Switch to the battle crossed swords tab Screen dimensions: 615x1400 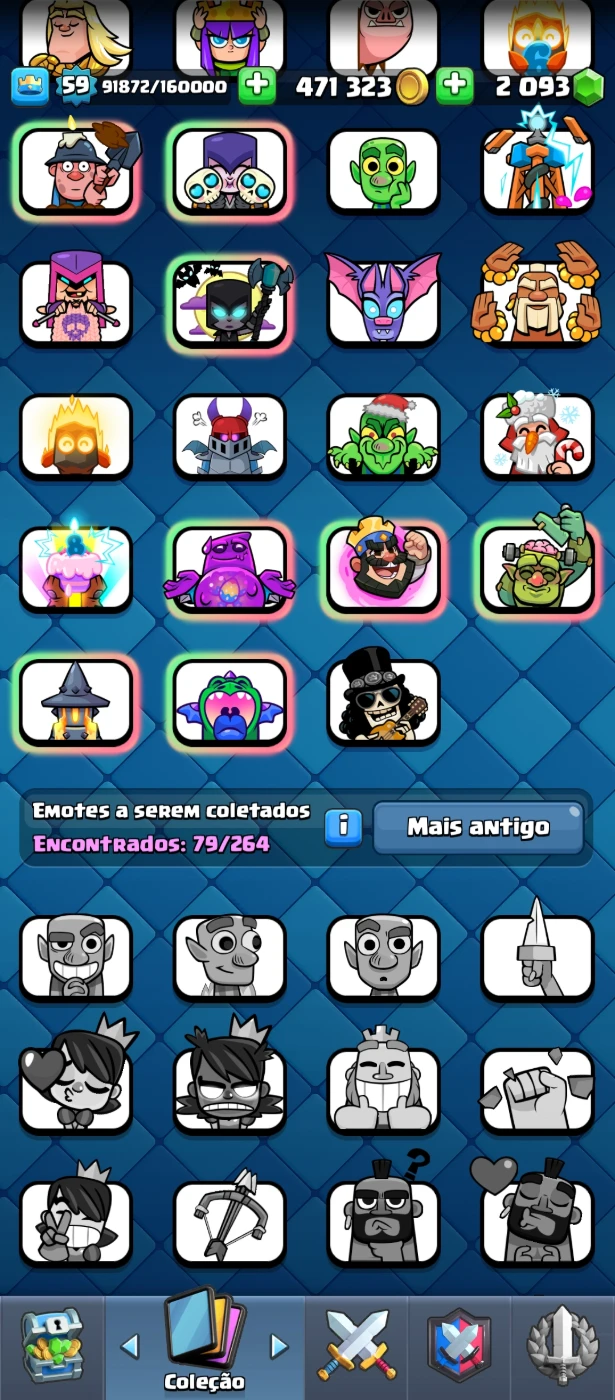tap(355, 1346)
